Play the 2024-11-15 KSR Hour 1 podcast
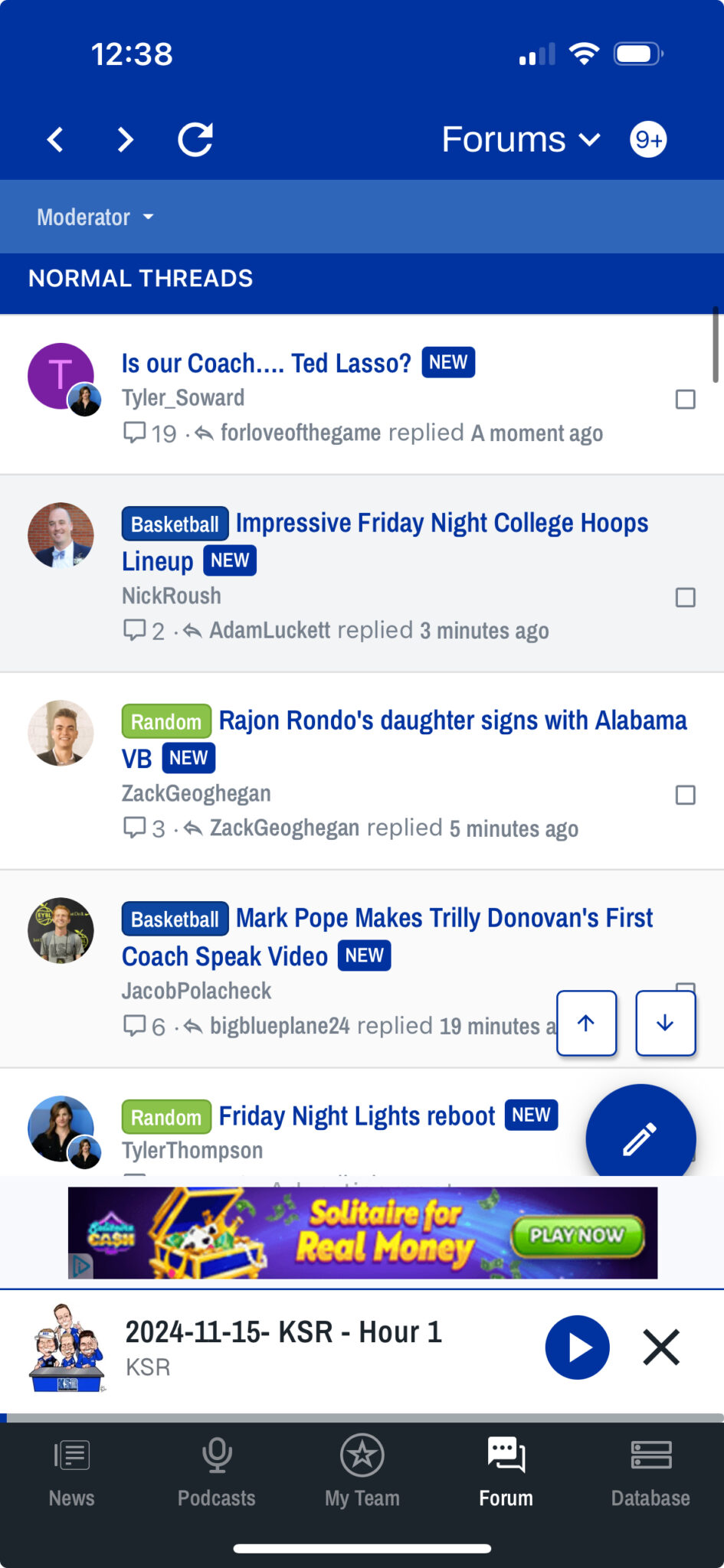The width and height of the screenshot is (724, 1568). point(577,1347)
